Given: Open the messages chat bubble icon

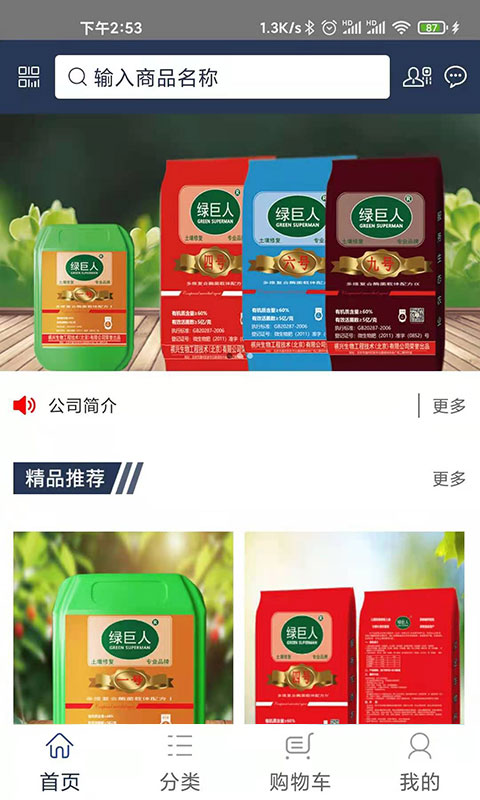Looking at the screenshot, I should (x=455, y=77).
